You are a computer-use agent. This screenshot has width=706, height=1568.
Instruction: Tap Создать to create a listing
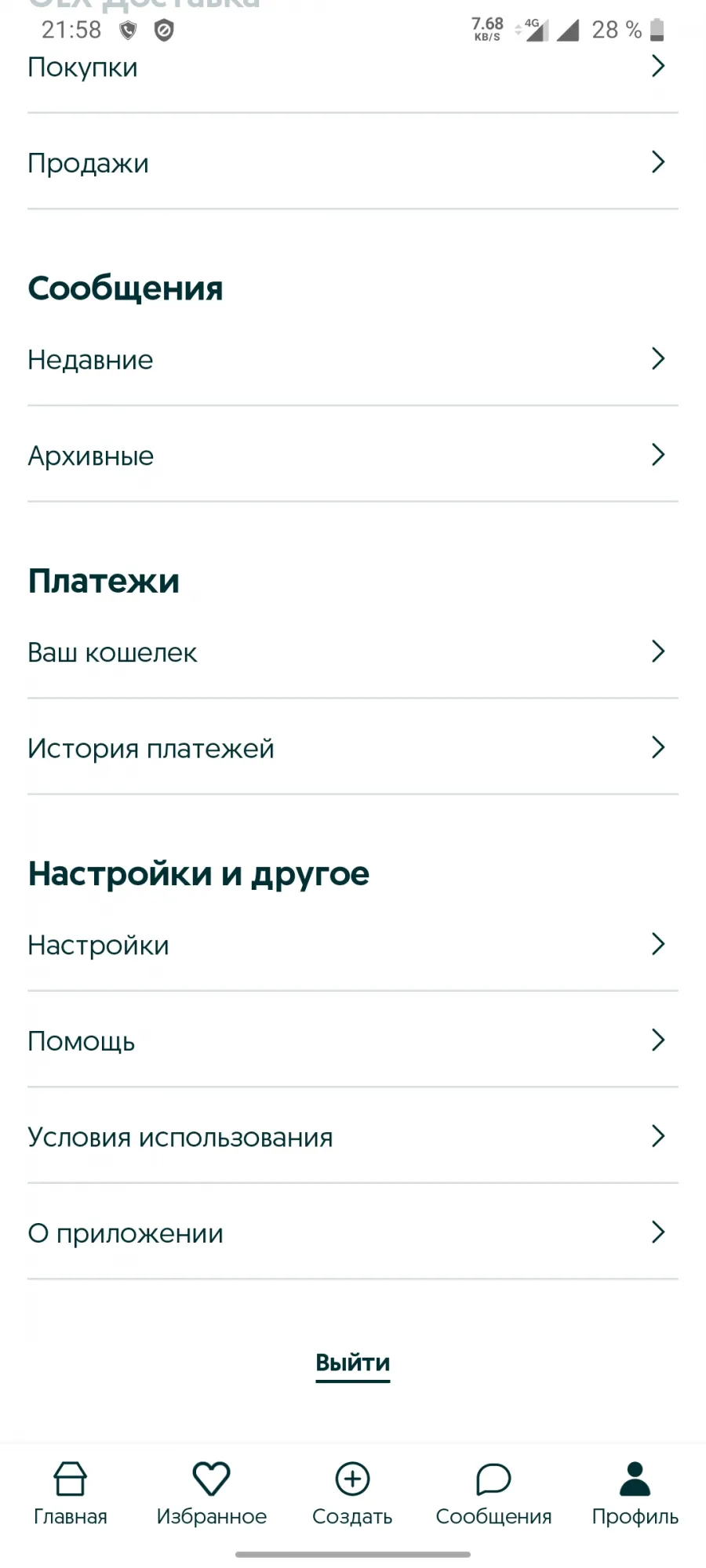[353, 1494]
